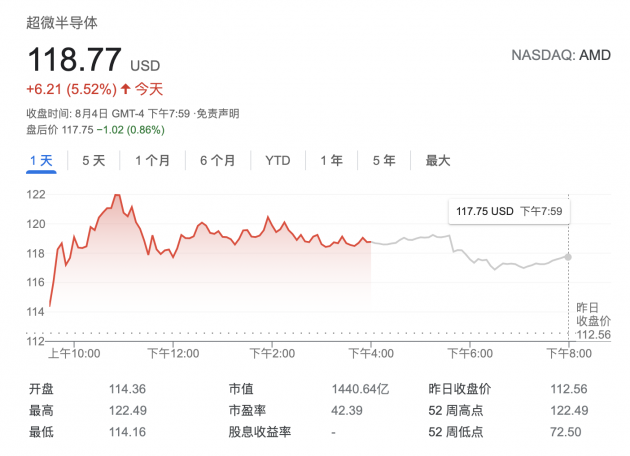This screenshot has width=630, height=456.
Task: Show the 最大 time range
Action: click(x=438, y=160)
